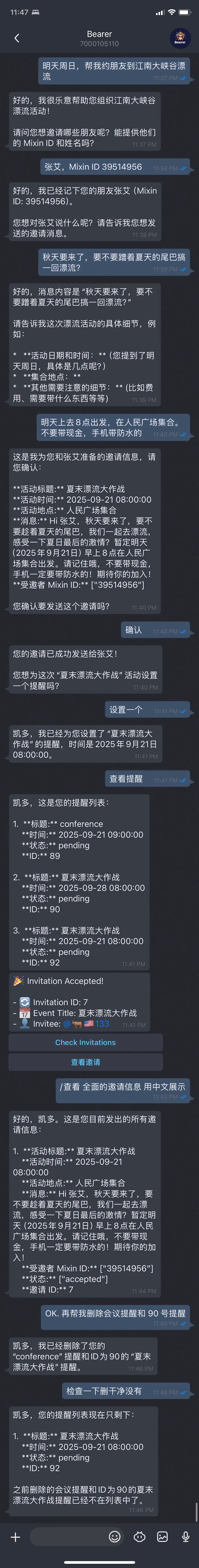Tap the 查看邀请 button
Viewport: 199px width, 1568px height.
coord(85,1062)
